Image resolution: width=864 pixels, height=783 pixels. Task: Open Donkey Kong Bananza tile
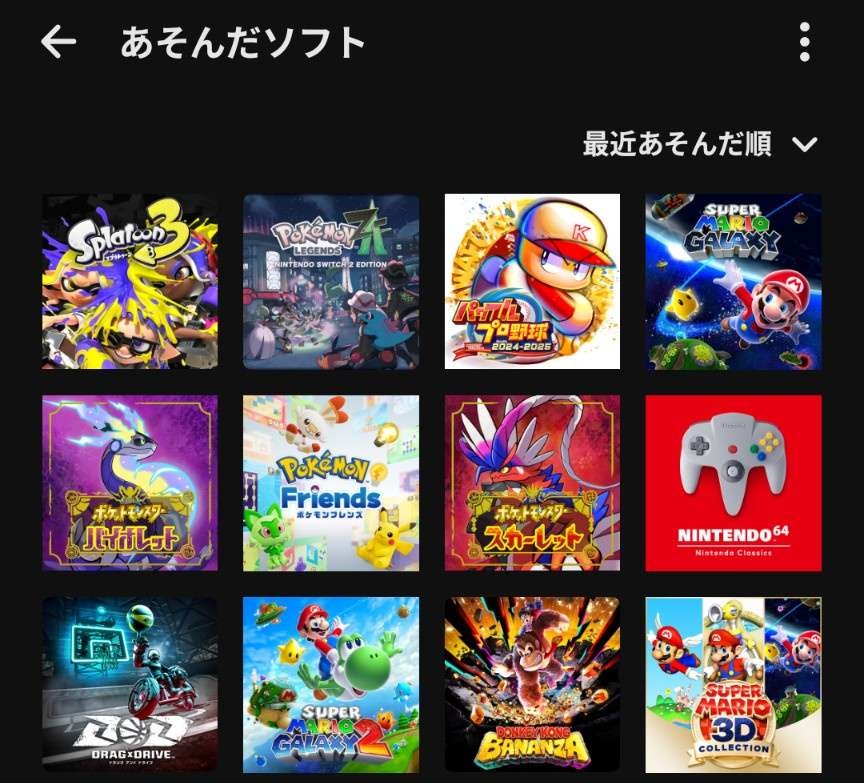[532, 685]
